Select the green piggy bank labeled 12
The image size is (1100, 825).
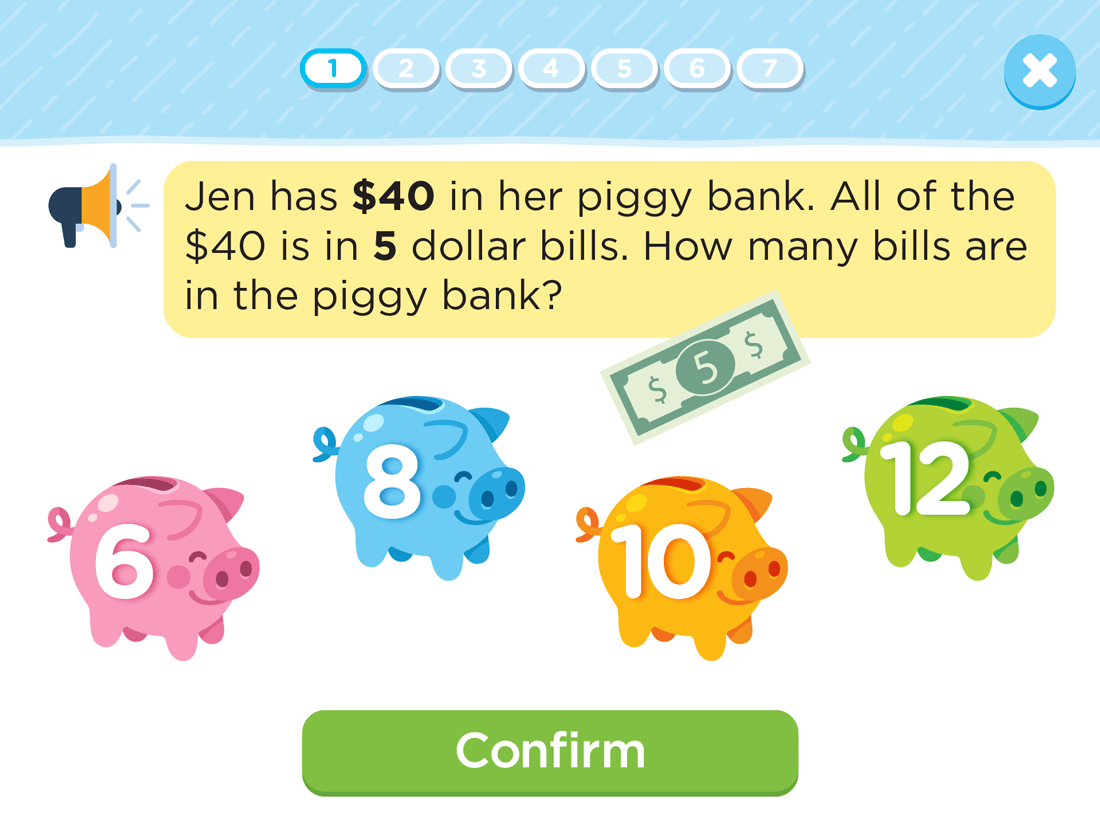[945, 485]
